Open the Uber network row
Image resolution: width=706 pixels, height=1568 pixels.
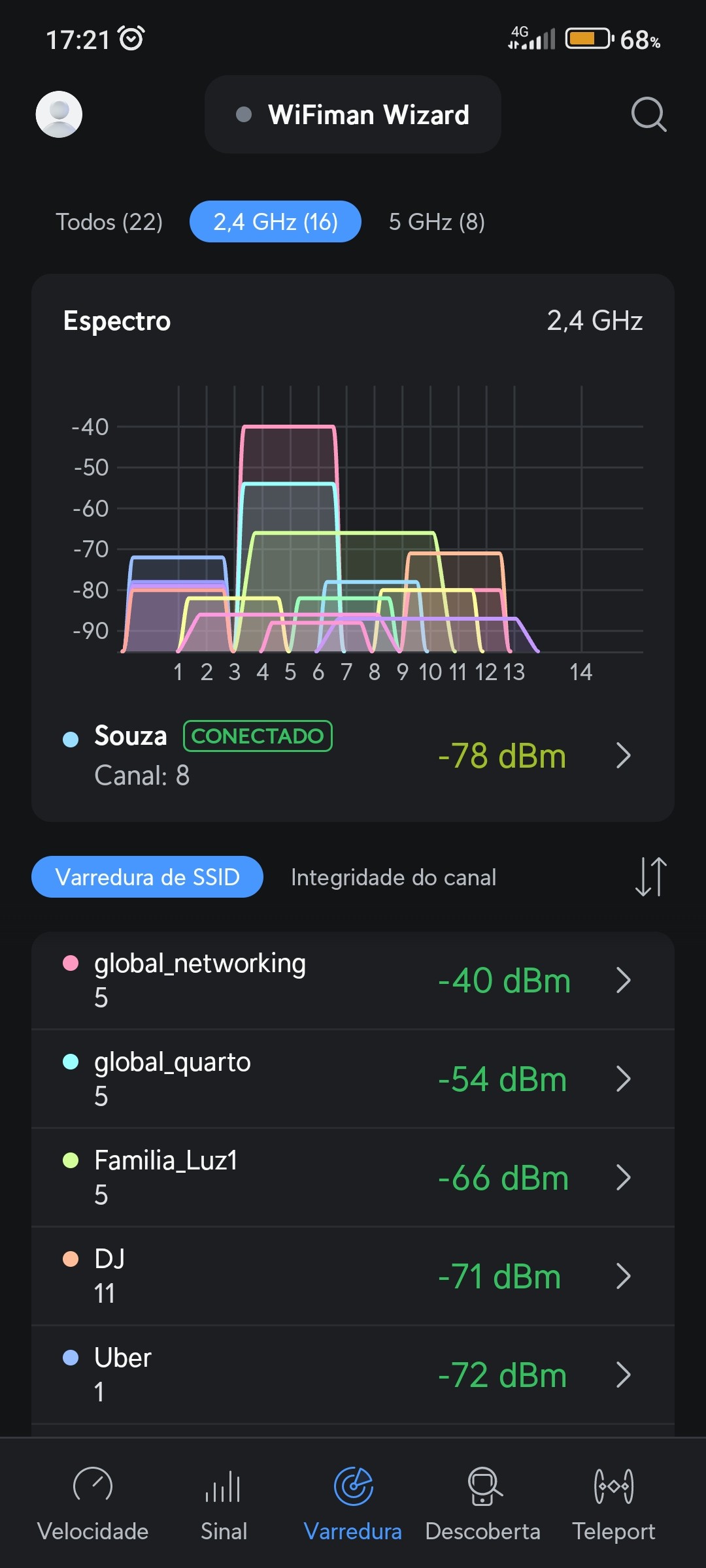tap(353, 1375)
